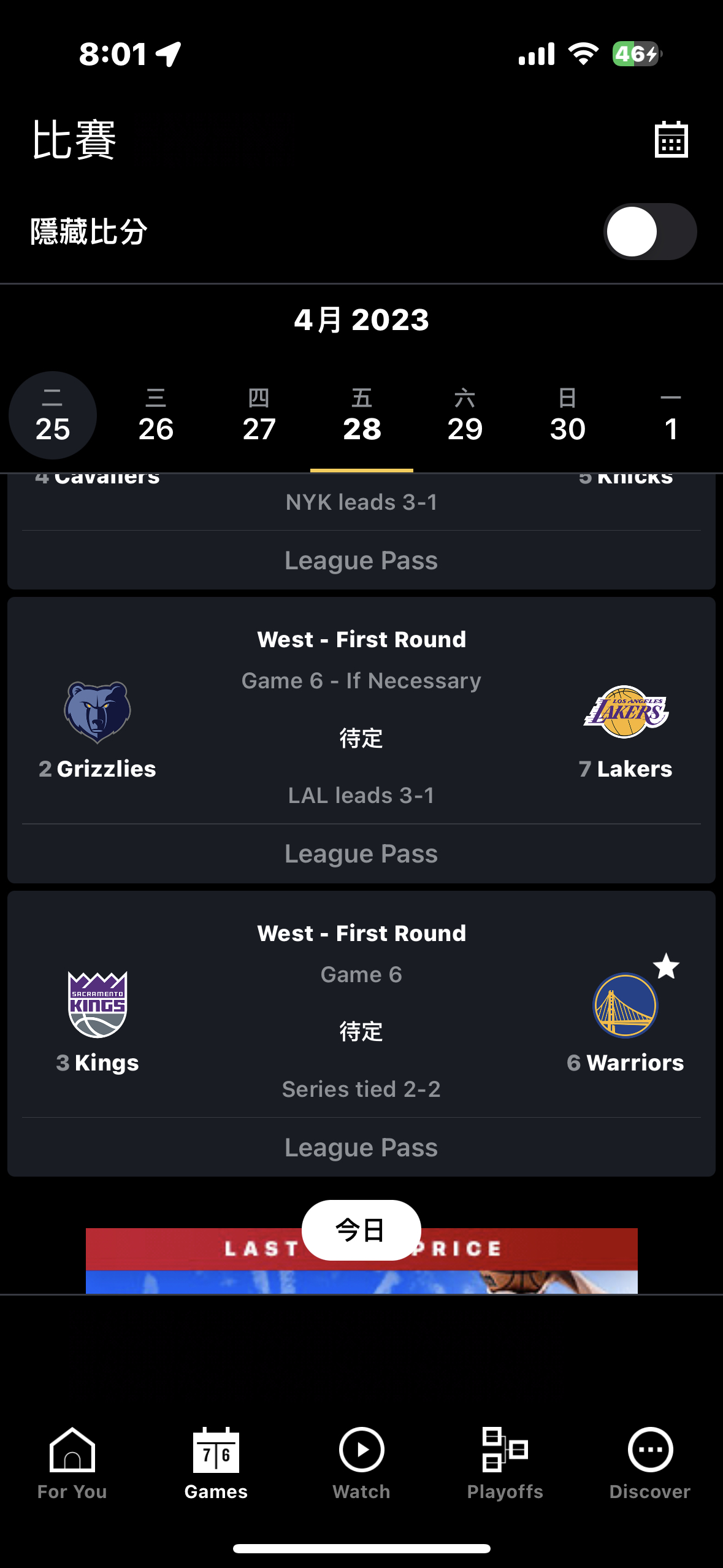Tap League Pass under Kings vs Warriors

(361, 1147)
